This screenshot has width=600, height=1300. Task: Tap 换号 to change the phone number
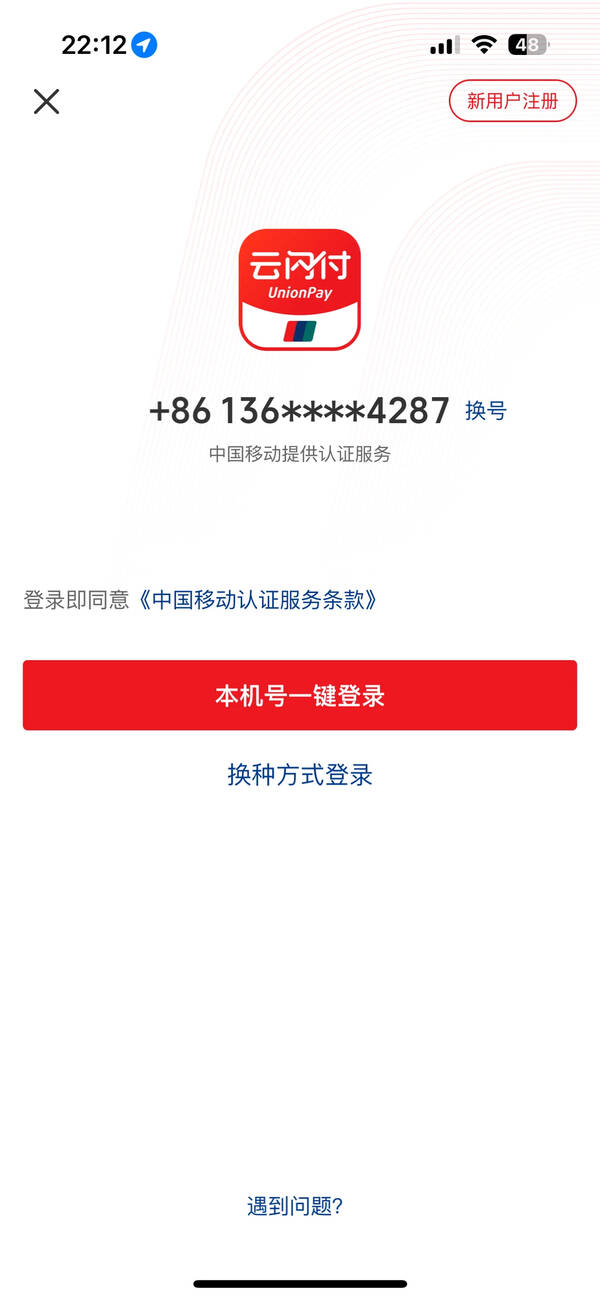click(486, 411)
